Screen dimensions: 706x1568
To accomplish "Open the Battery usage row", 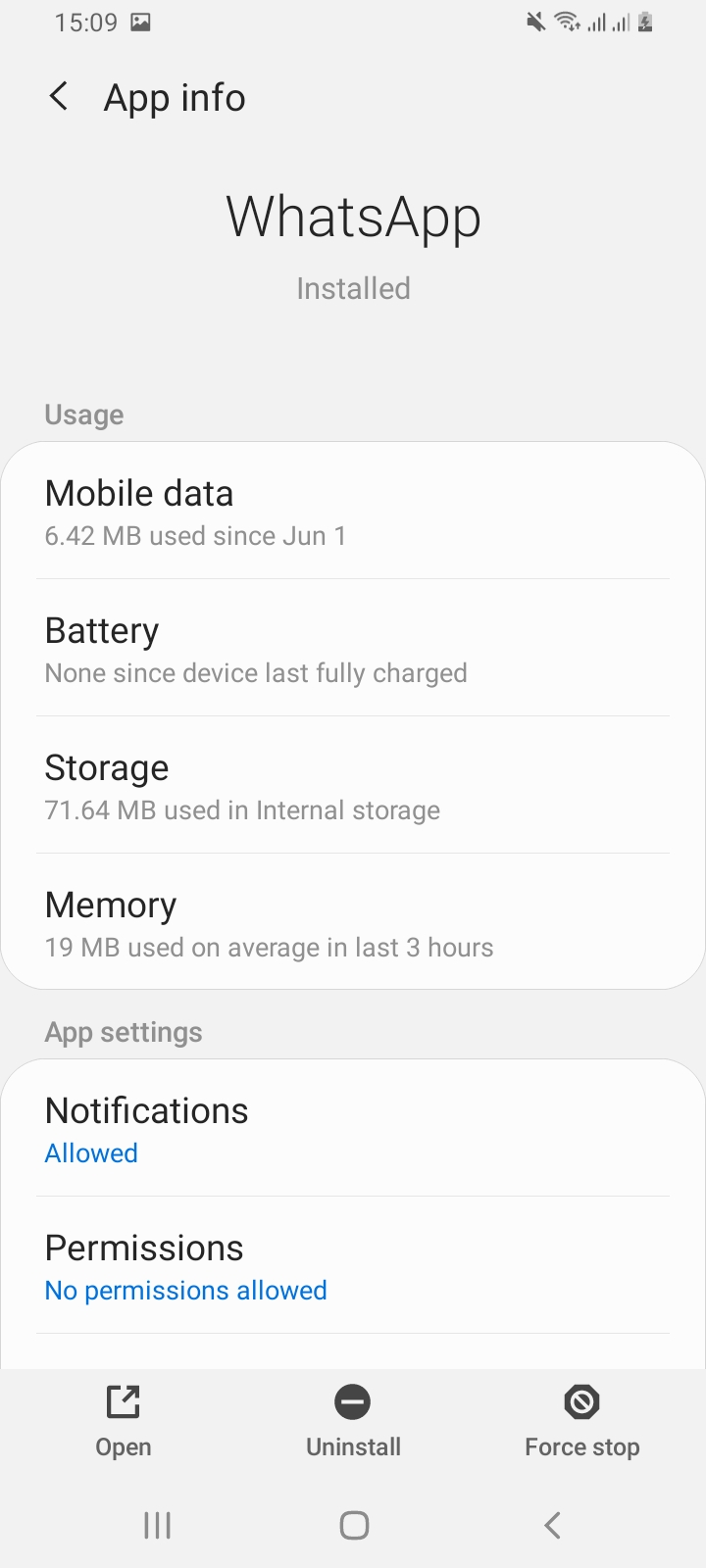I will (353, 648).
